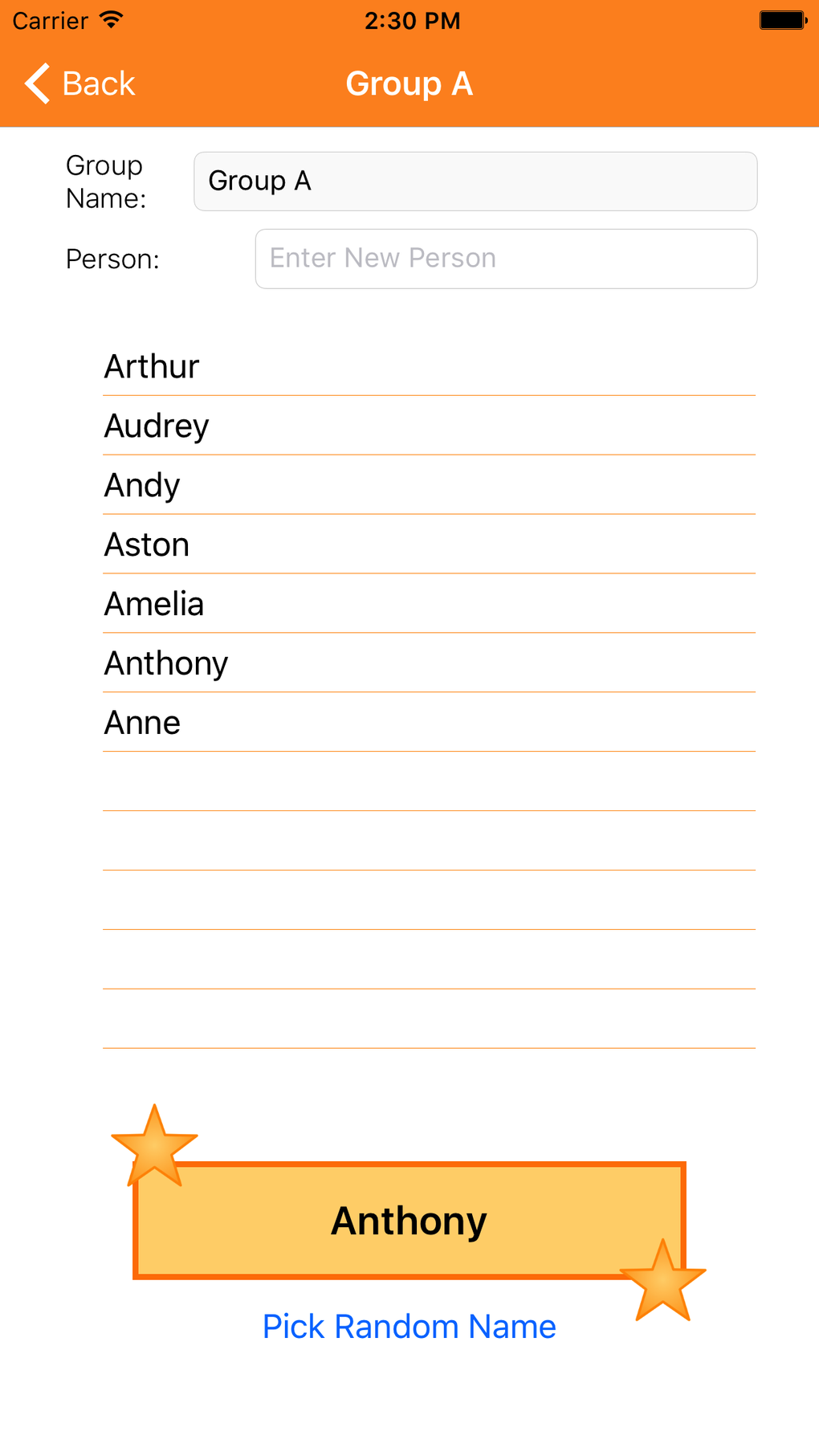
Task: Tap the Wi-Fi signal icon
Action: click(110, 19)
